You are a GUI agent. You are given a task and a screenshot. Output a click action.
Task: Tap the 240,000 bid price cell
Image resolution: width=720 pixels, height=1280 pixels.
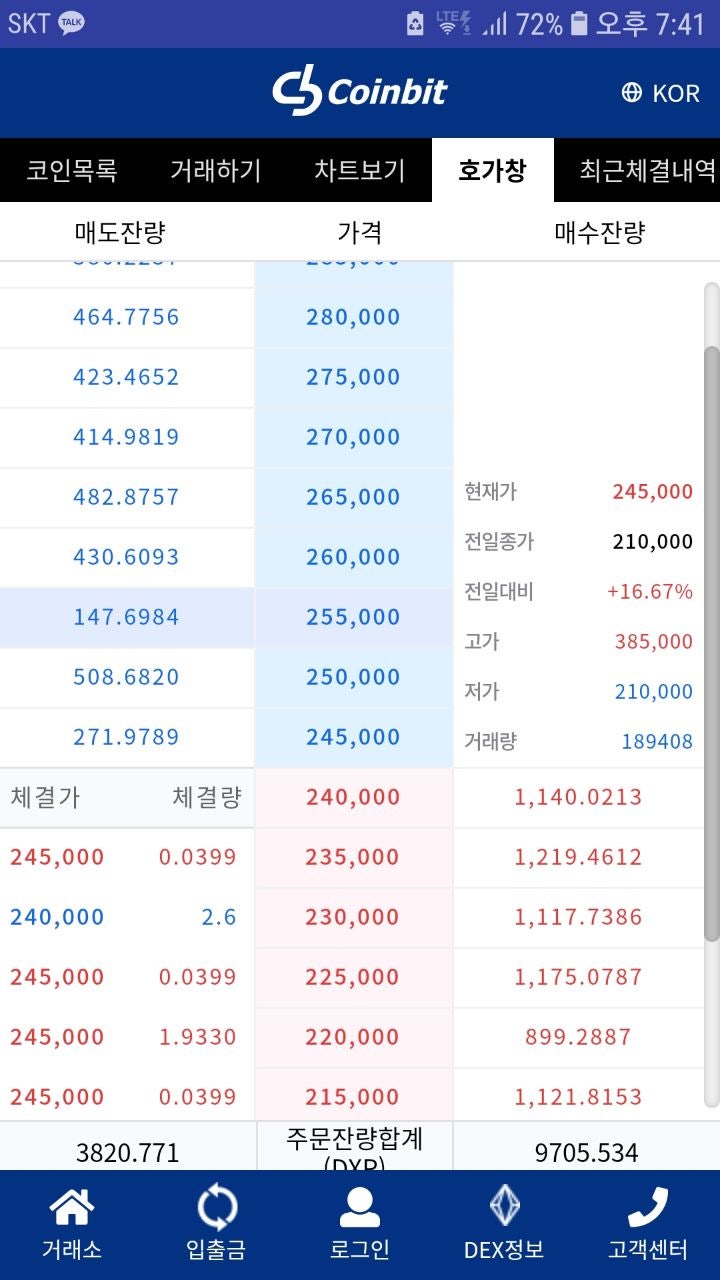point(352,797)
